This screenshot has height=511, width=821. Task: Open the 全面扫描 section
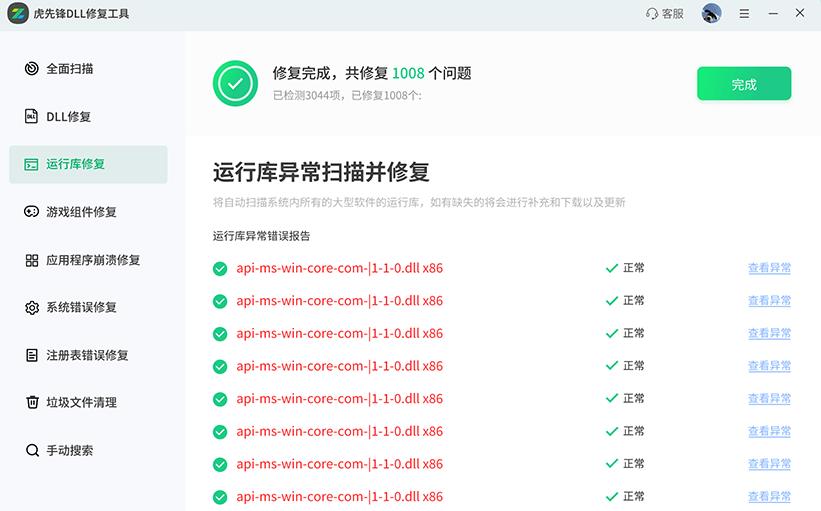click(x=70, y=69)
